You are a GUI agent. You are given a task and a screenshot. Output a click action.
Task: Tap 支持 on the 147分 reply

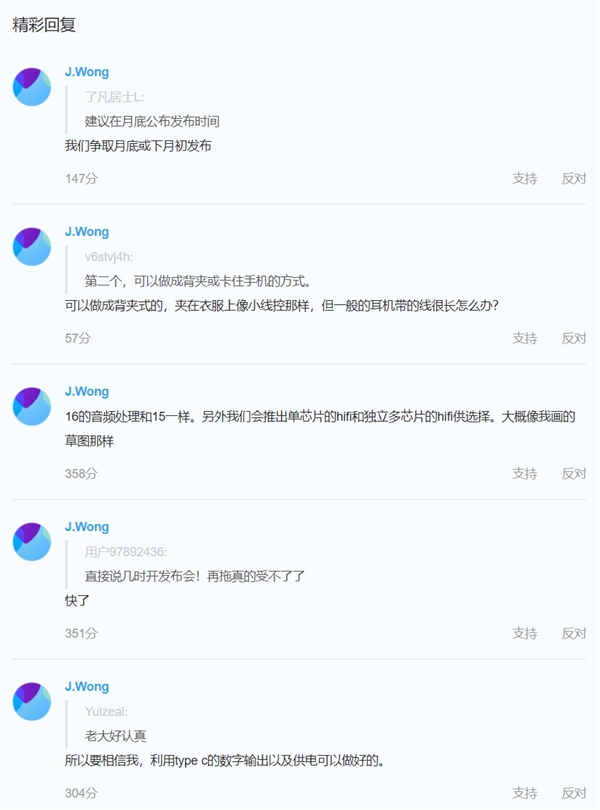tap(525, 178)
